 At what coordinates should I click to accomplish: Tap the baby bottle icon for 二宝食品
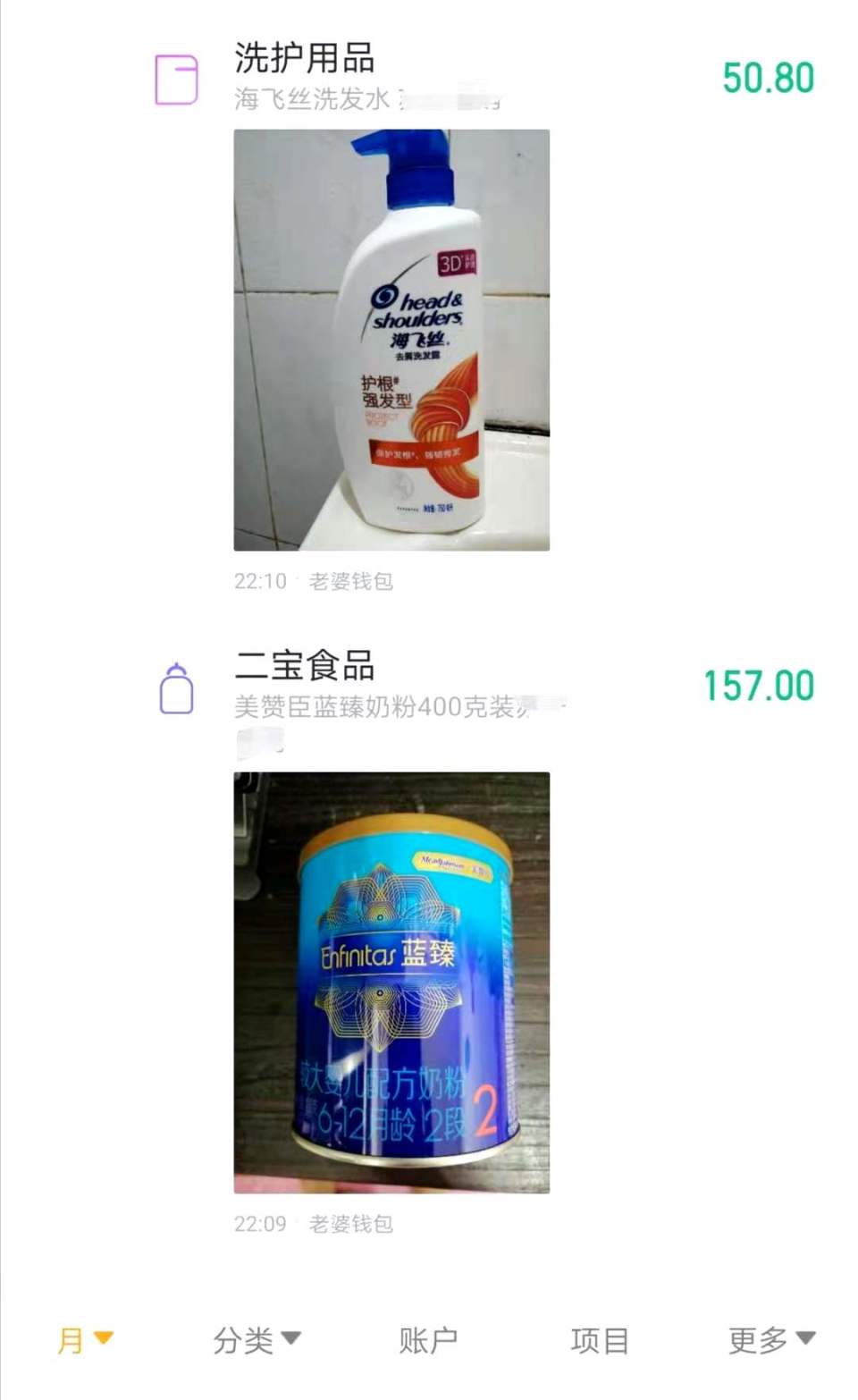175,685
